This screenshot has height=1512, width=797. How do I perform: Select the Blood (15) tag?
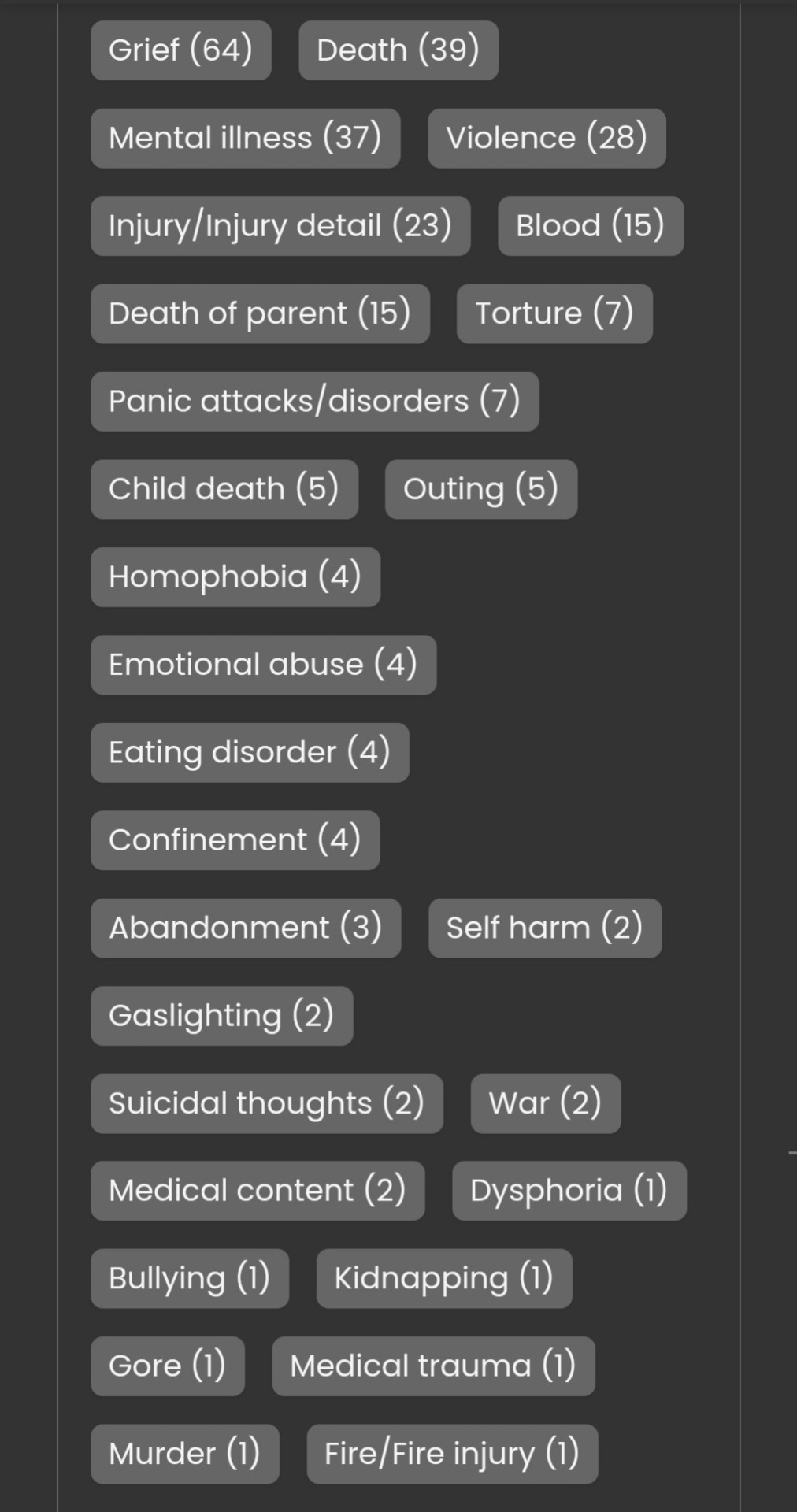point(590,226)
